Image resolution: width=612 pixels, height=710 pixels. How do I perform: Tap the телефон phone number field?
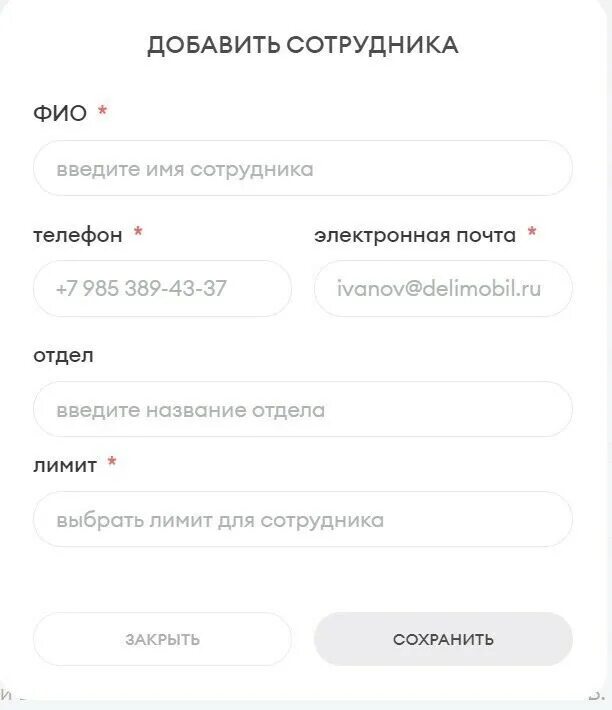tap(162, 289)
